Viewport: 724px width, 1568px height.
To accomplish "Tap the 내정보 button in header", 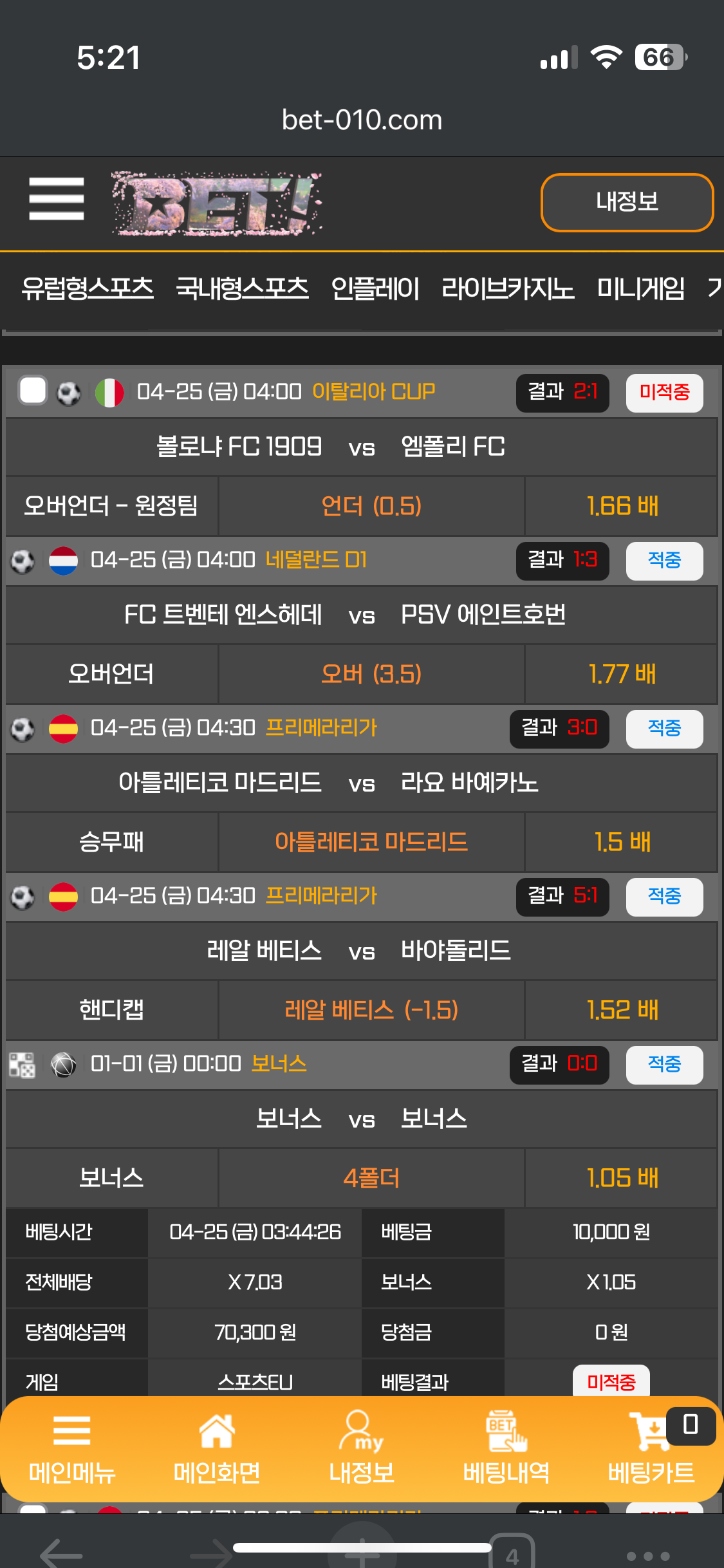I will point(627,202).
